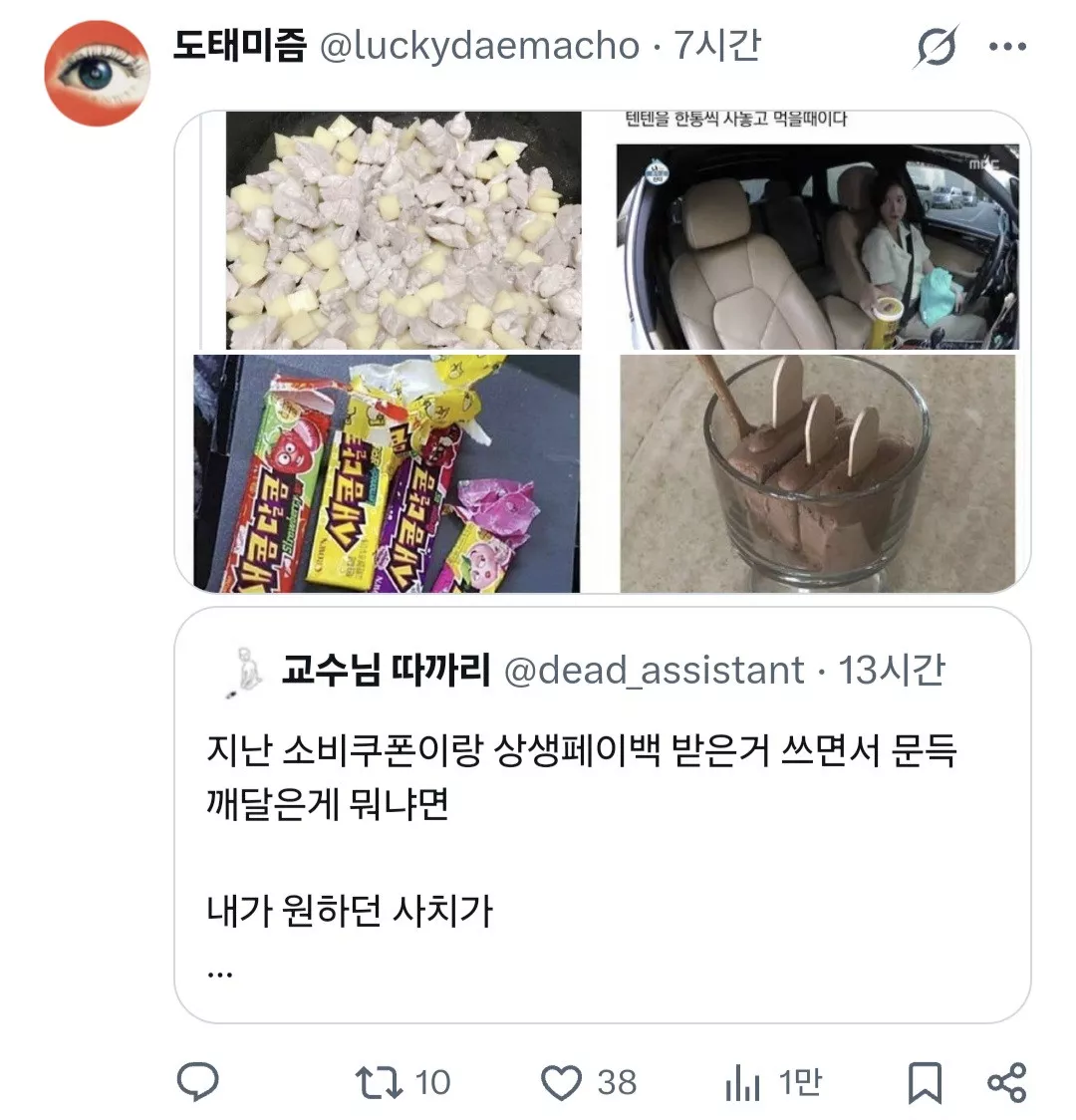Share this post
The height and width of the screenshot is (1120, 1076).
pos(1006,1082)
